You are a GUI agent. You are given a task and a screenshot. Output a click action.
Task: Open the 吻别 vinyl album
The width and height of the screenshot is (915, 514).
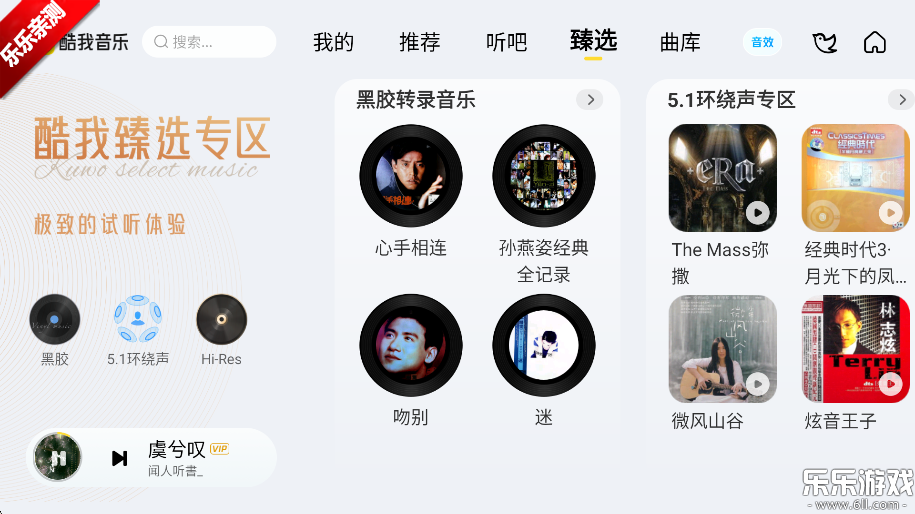[411, 345]
